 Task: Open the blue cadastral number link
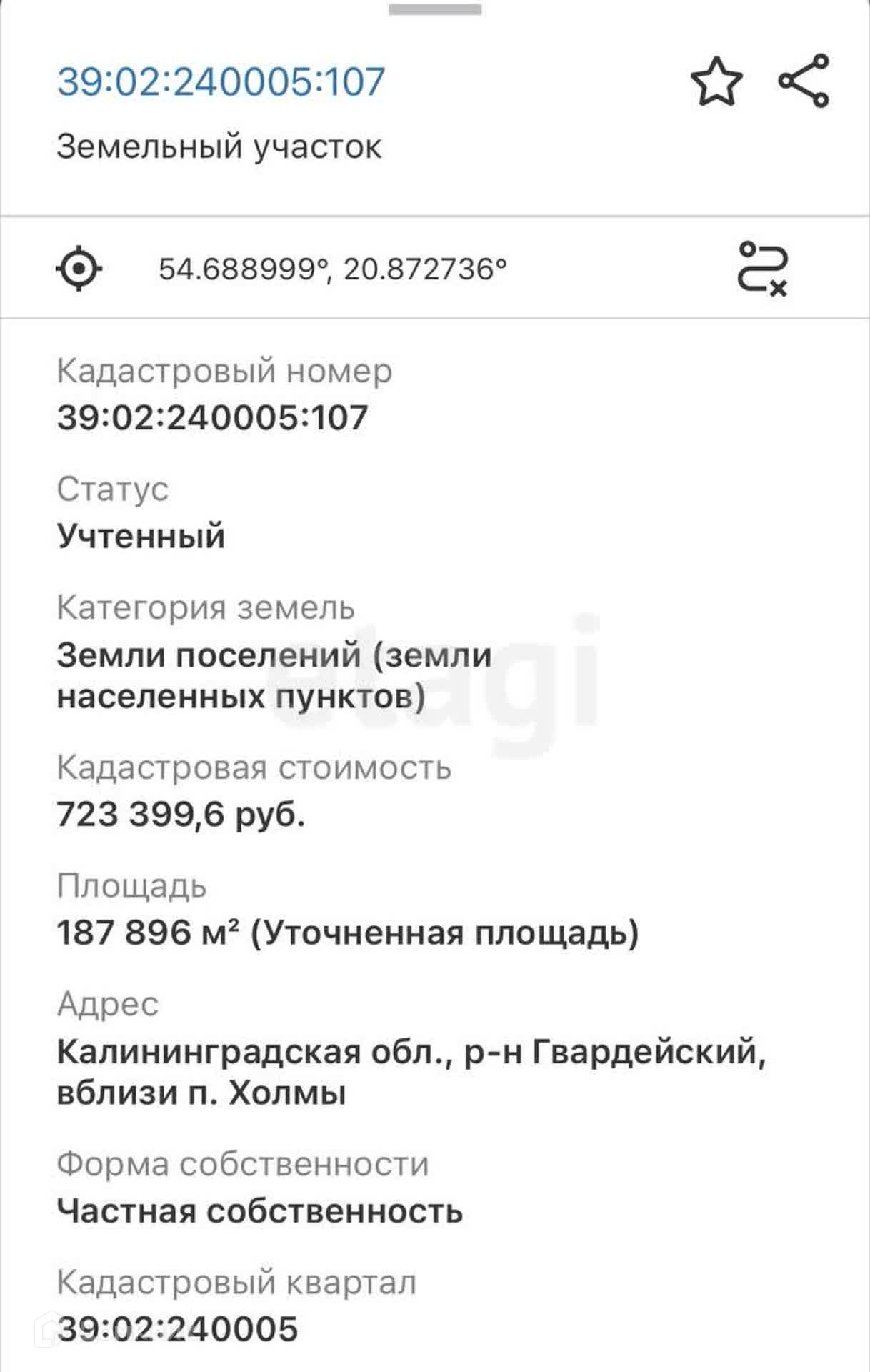click(221, 81)
